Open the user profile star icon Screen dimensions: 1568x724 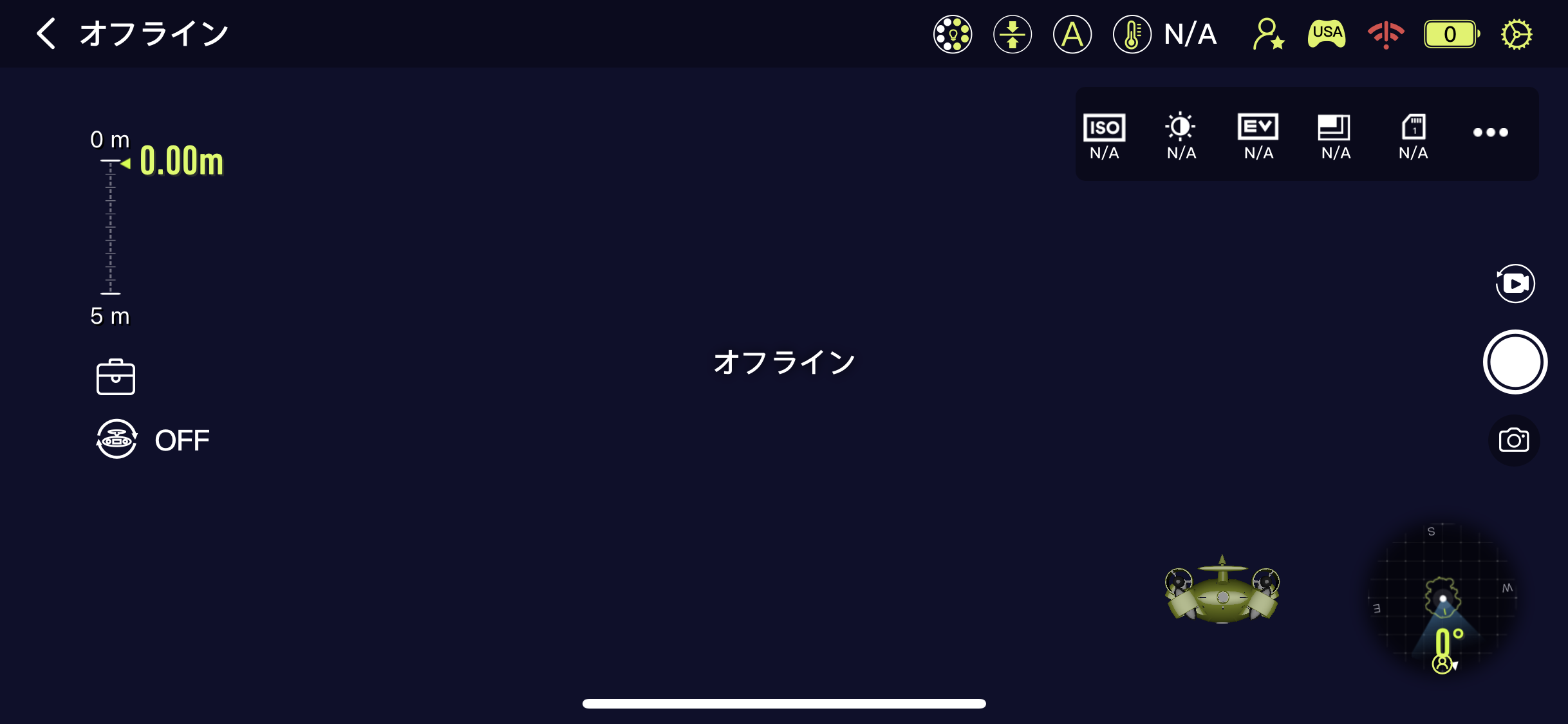[1267, 34]
